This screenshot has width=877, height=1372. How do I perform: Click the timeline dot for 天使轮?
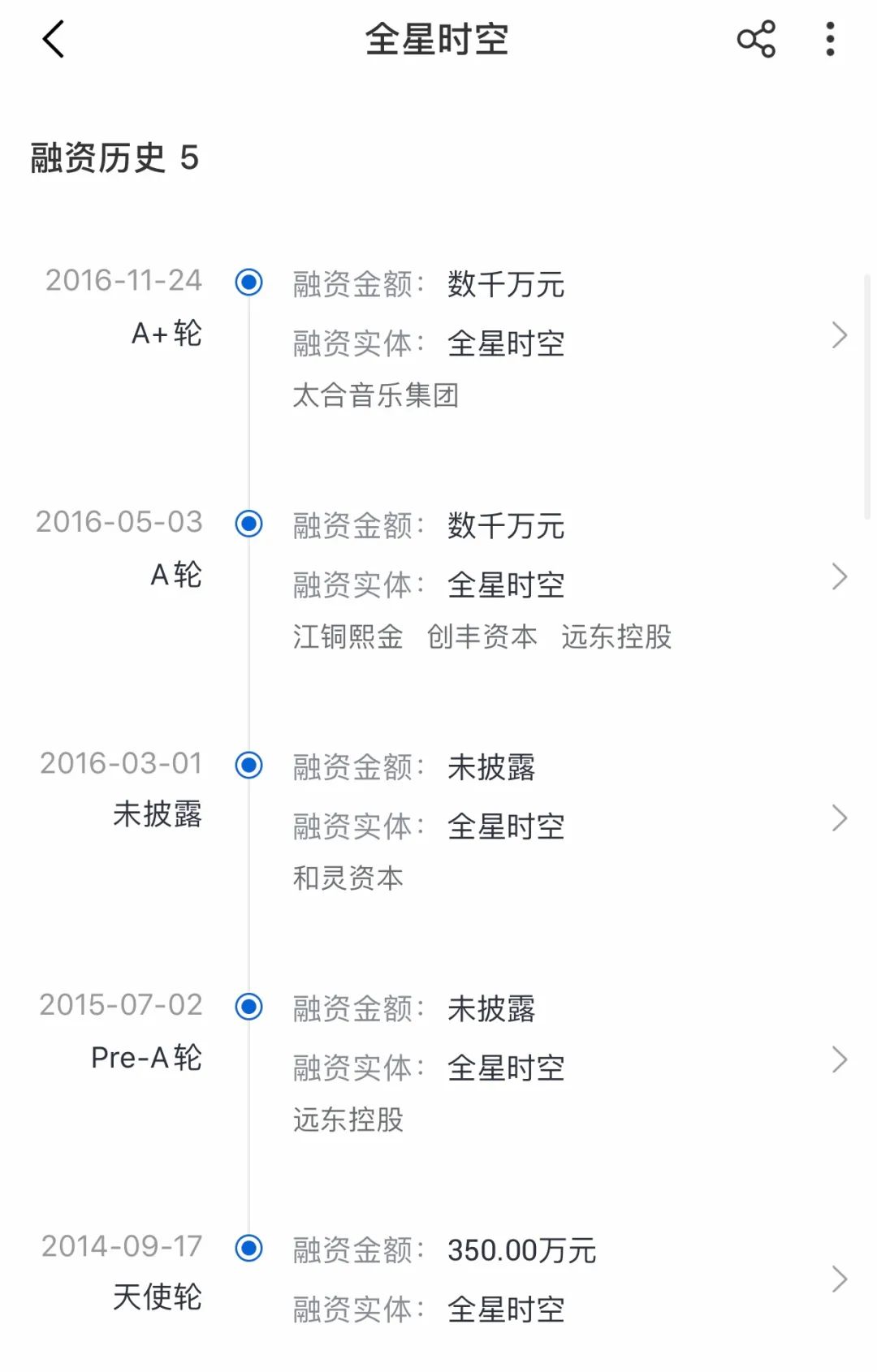click(248, 1249)
